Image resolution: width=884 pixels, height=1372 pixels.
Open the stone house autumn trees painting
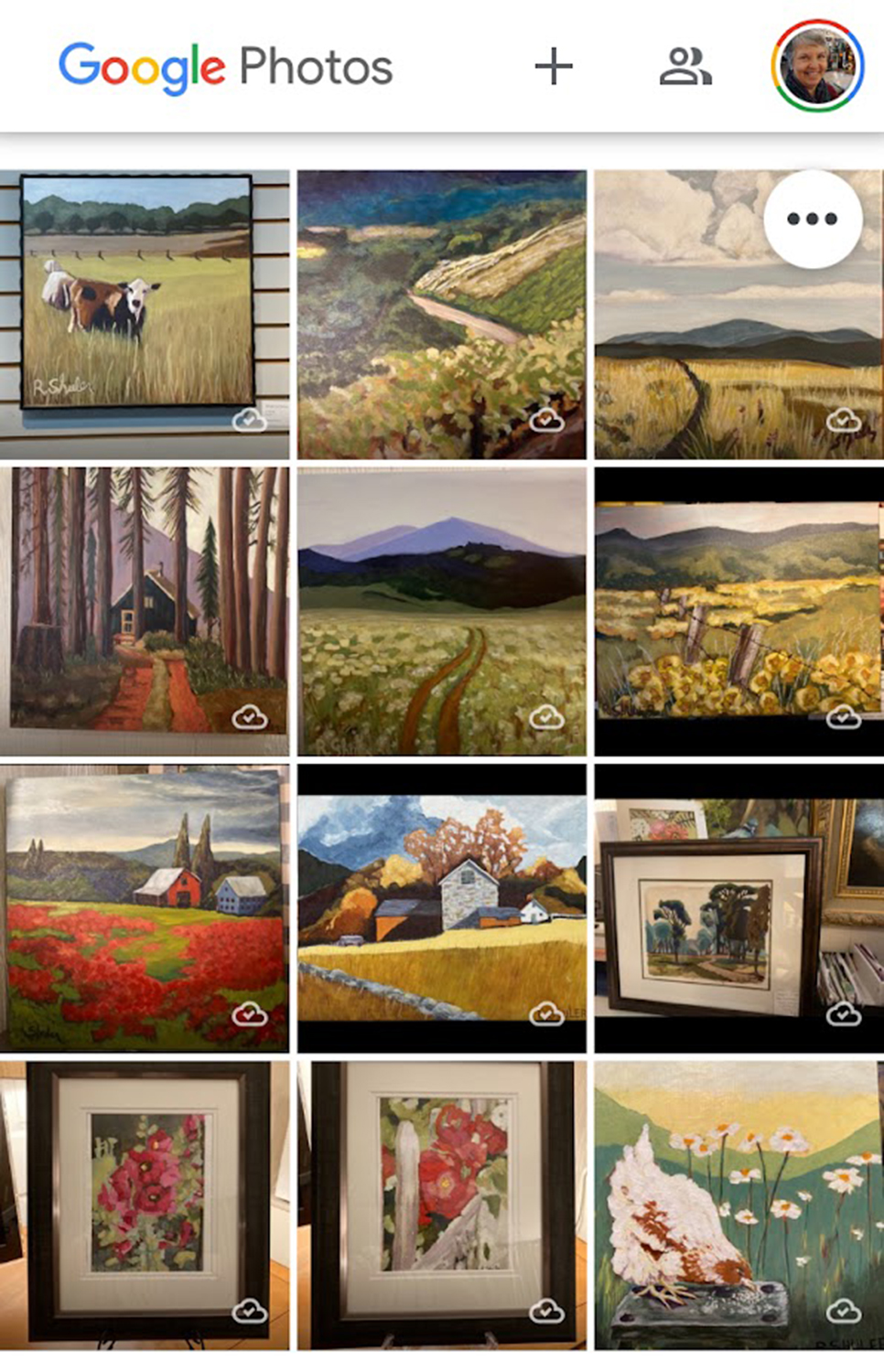pos(442,908)
